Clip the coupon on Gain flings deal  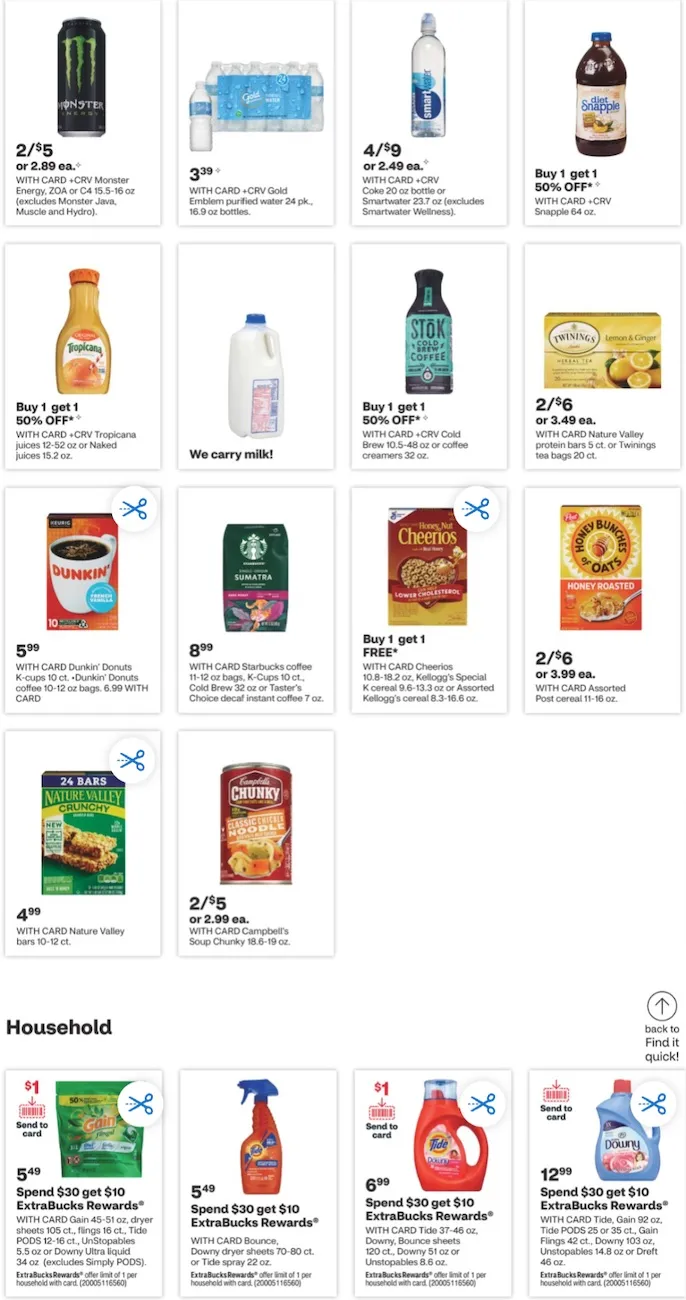click(140, 1104)
